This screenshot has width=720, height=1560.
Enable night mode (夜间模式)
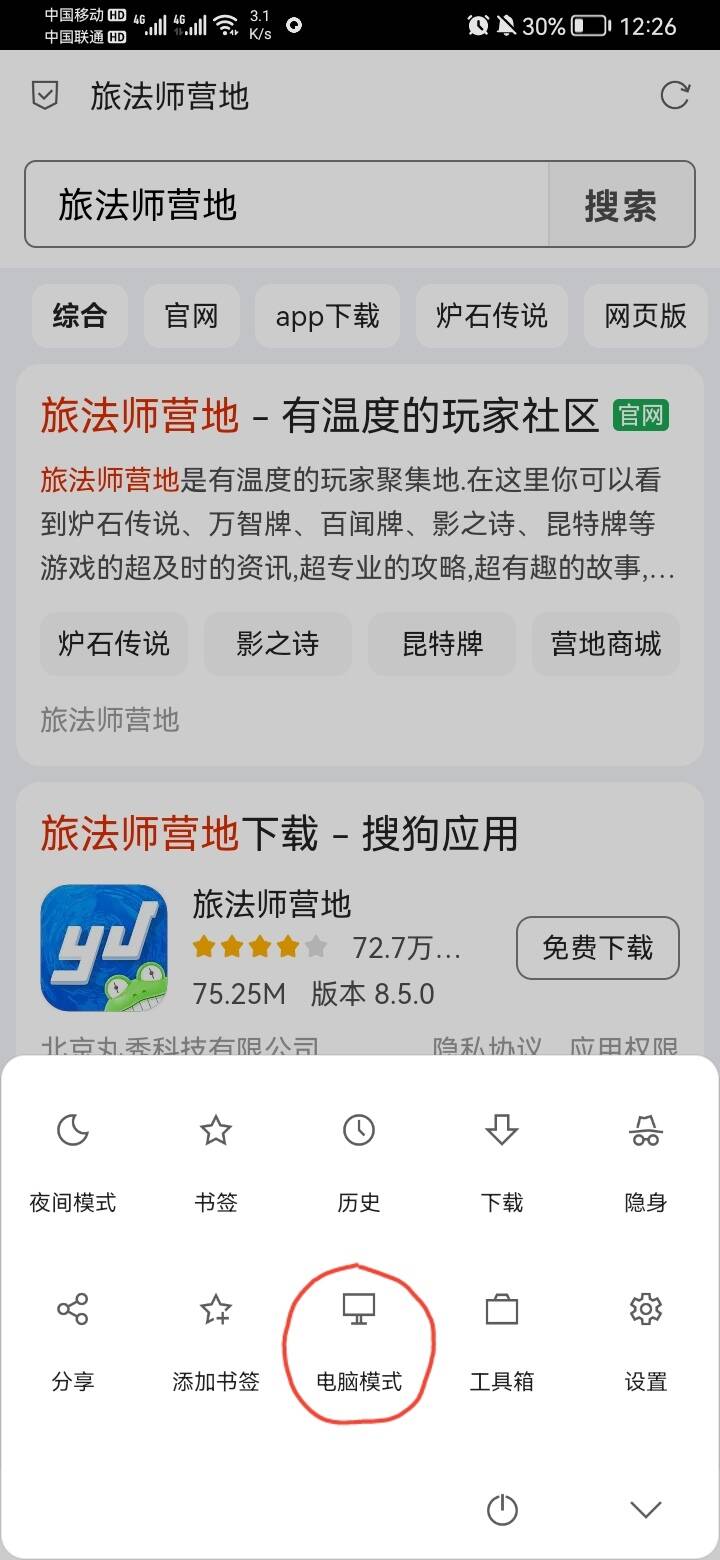click(73, 1160)
